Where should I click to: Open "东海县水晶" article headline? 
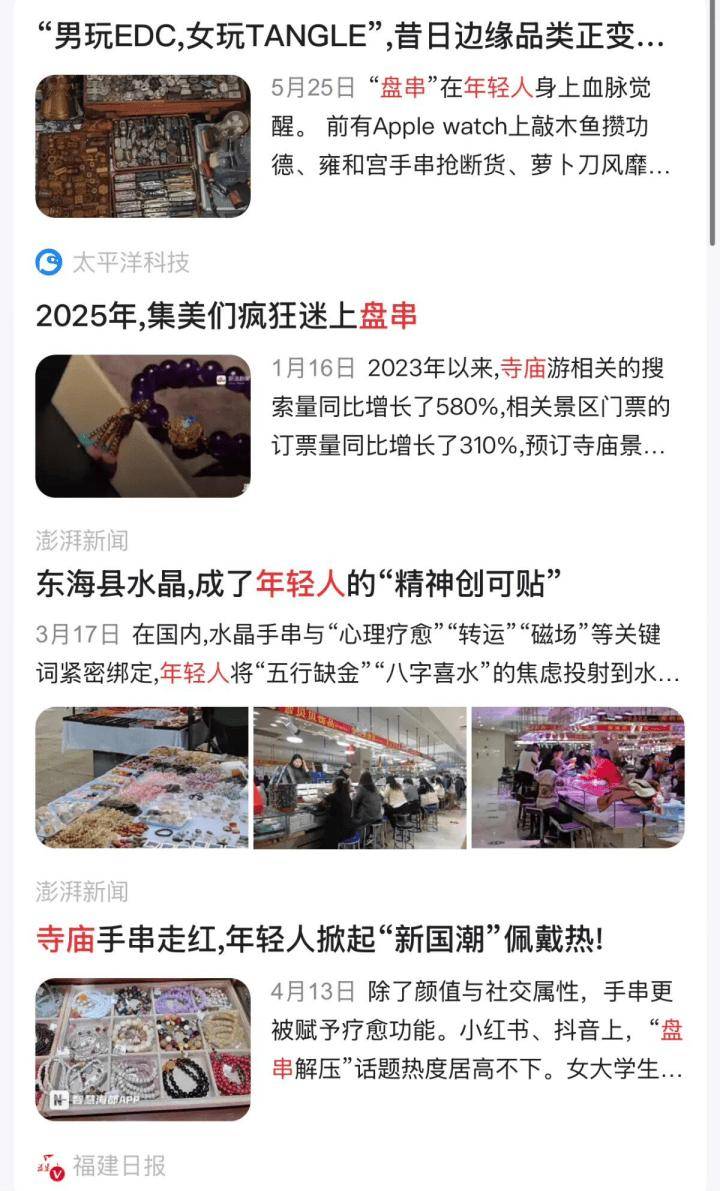coord(298,584)
